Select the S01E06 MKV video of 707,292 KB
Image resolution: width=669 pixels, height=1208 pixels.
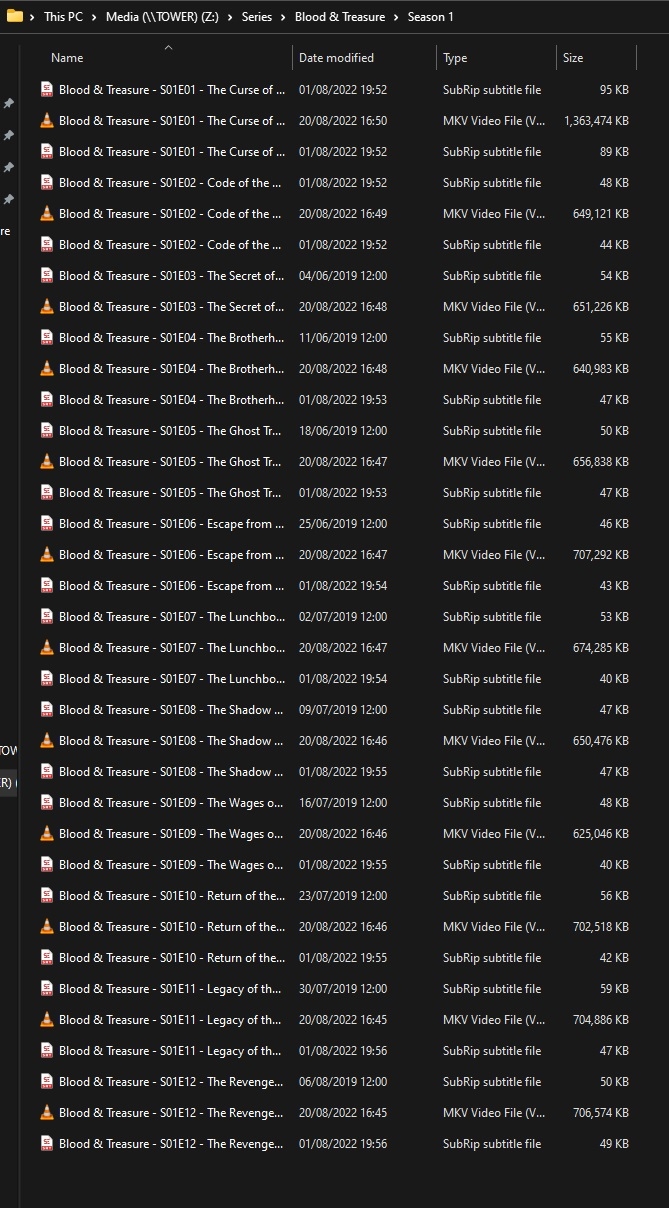pos(170,555)
